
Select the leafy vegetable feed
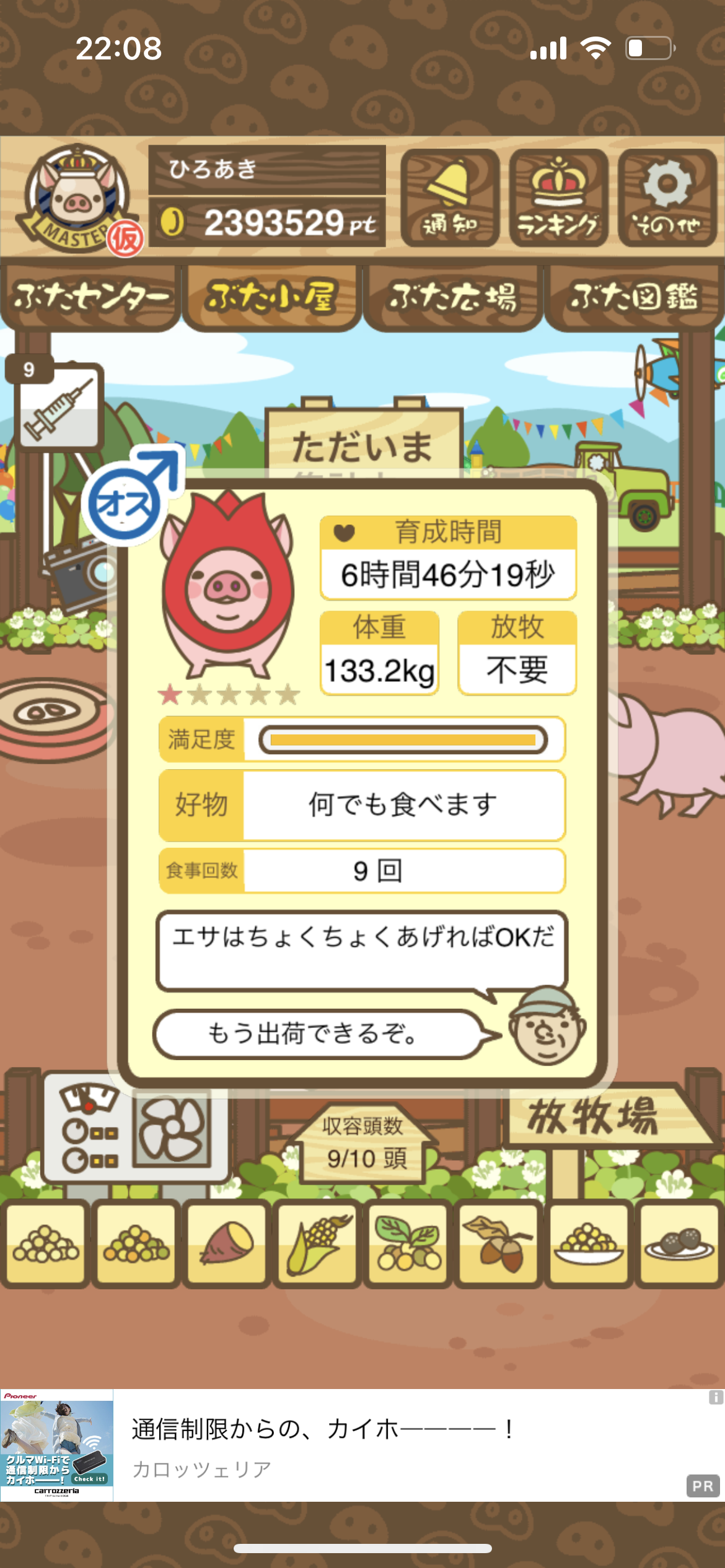[x=408, y=1243]
